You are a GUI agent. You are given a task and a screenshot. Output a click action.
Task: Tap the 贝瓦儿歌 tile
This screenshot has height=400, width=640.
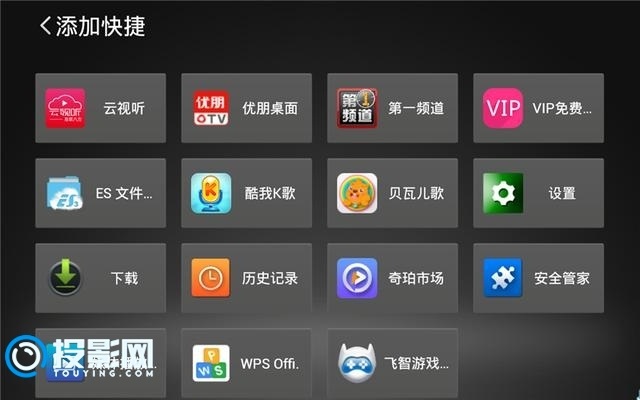[392, 193]
